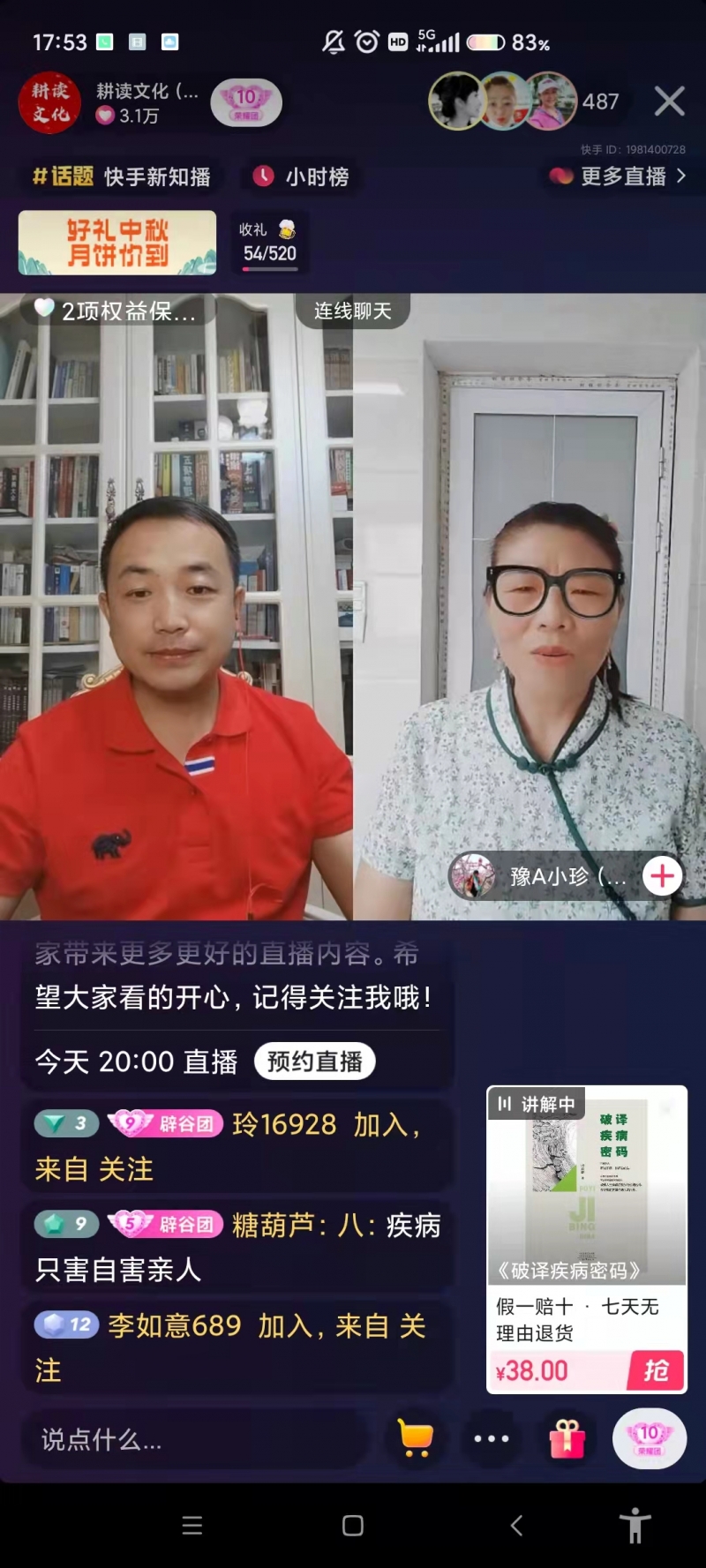The width and height of the screenshot is (706, 1568).
Task: View the 487 online viewers list
Action: pos(600,102)
